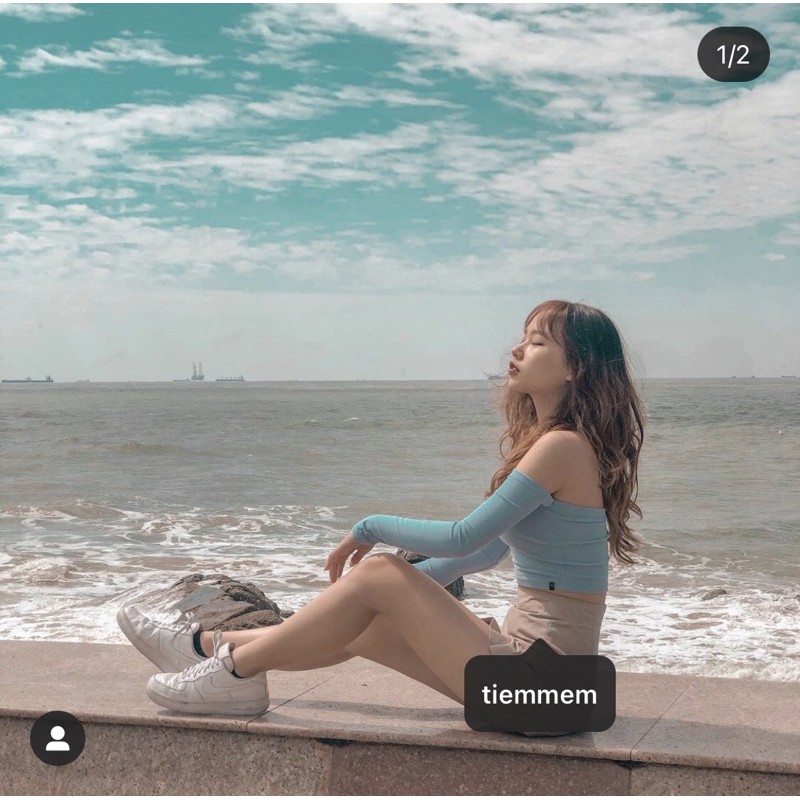Tap the tagged people icon
This screenshot has height=800, width=800.
[x=58, y=738]
